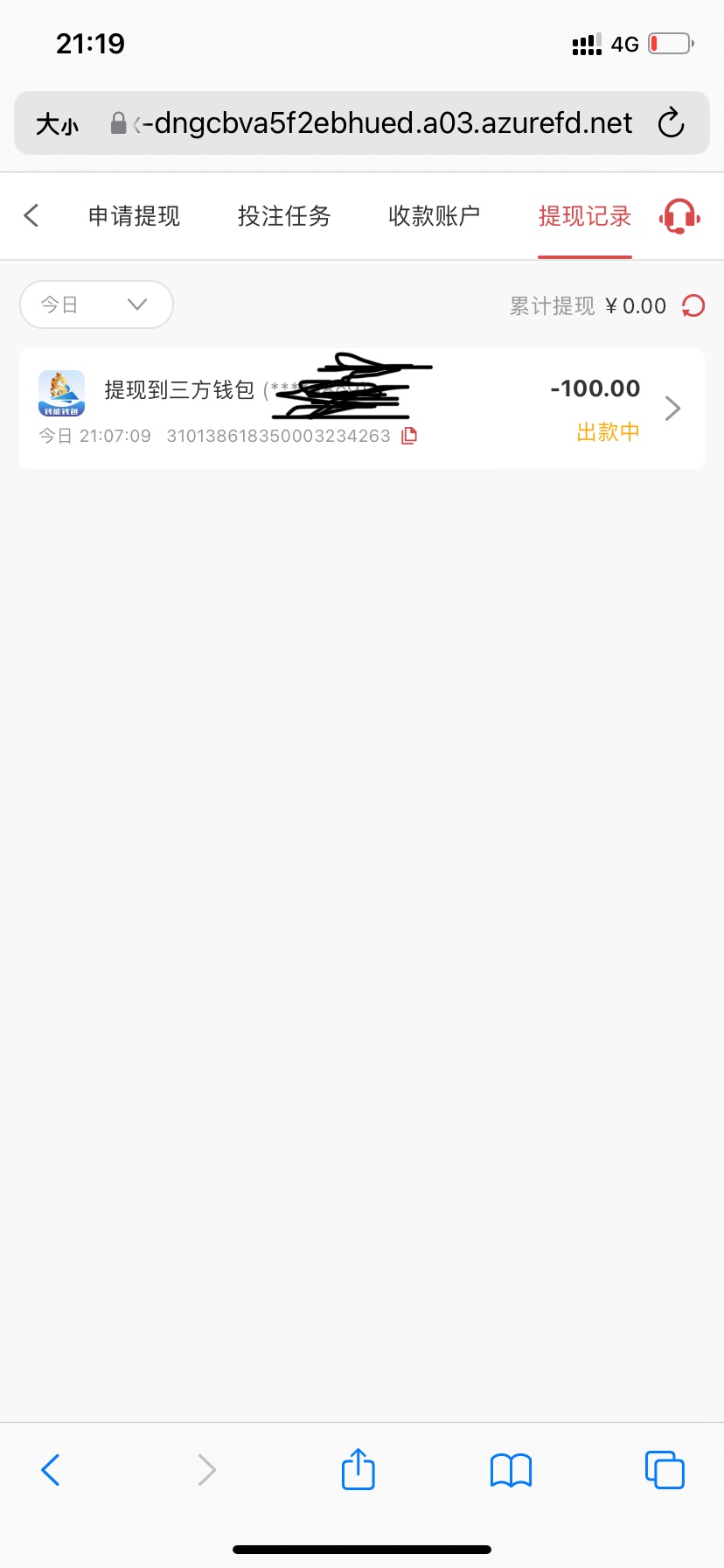
Task: Open Safari bookmarks
Action: click(x=512, y=1470)
